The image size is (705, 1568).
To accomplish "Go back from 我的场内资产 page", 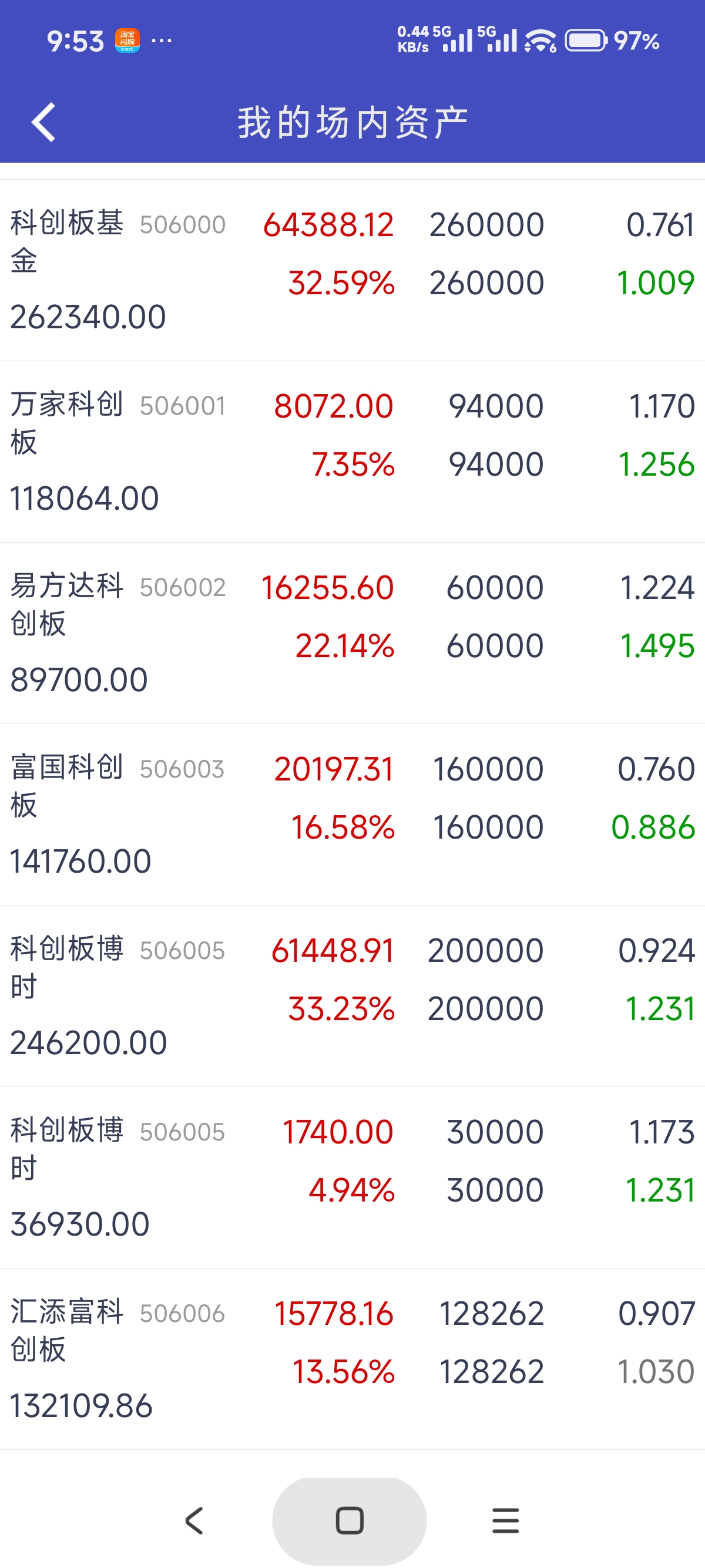I will click(x=44, y=122).
